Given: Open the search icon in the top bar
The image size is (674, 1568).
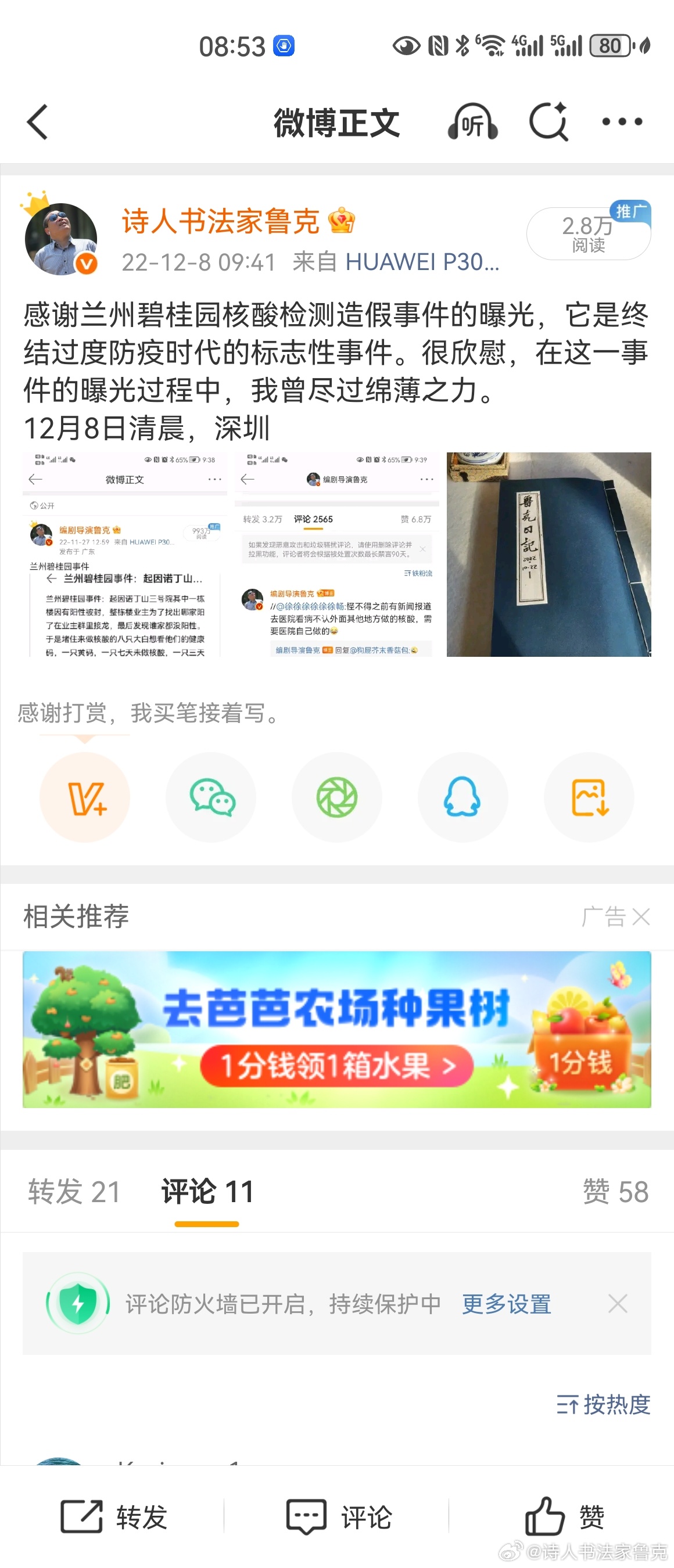Looking at the screenshot, I should click(548, 122).
